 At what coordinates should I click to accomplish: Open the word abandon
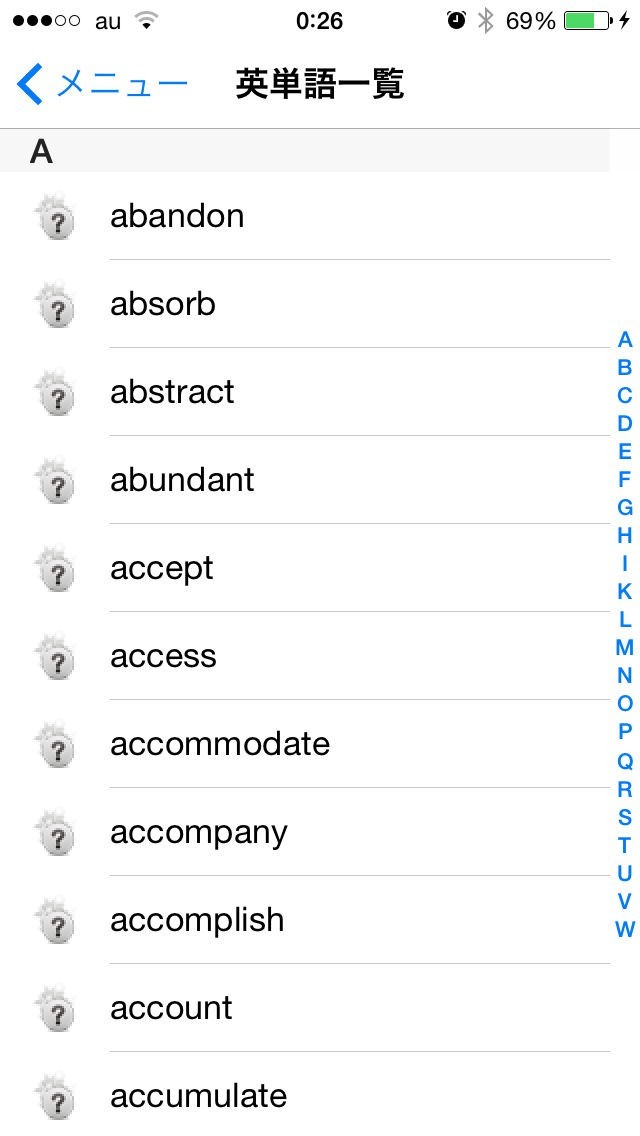[x=305, y=216]
